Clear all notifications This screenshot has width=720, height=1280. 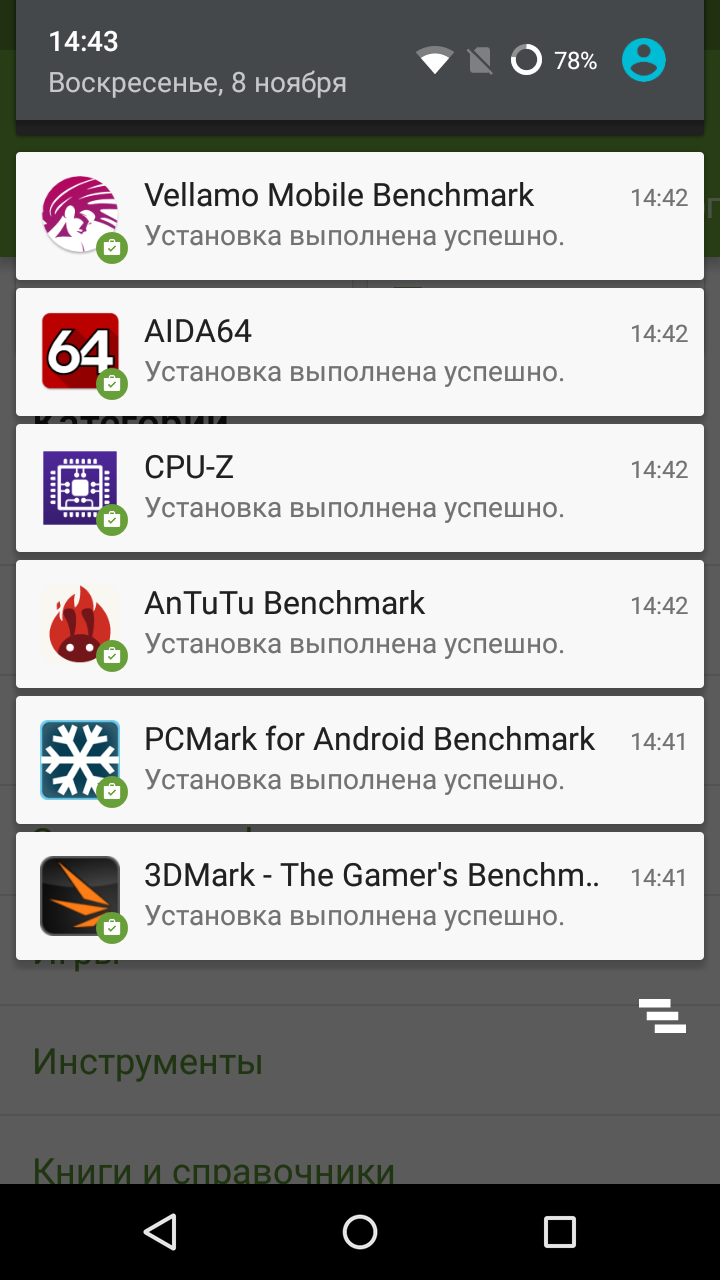pyautogui.click(x=662, y=1015)
